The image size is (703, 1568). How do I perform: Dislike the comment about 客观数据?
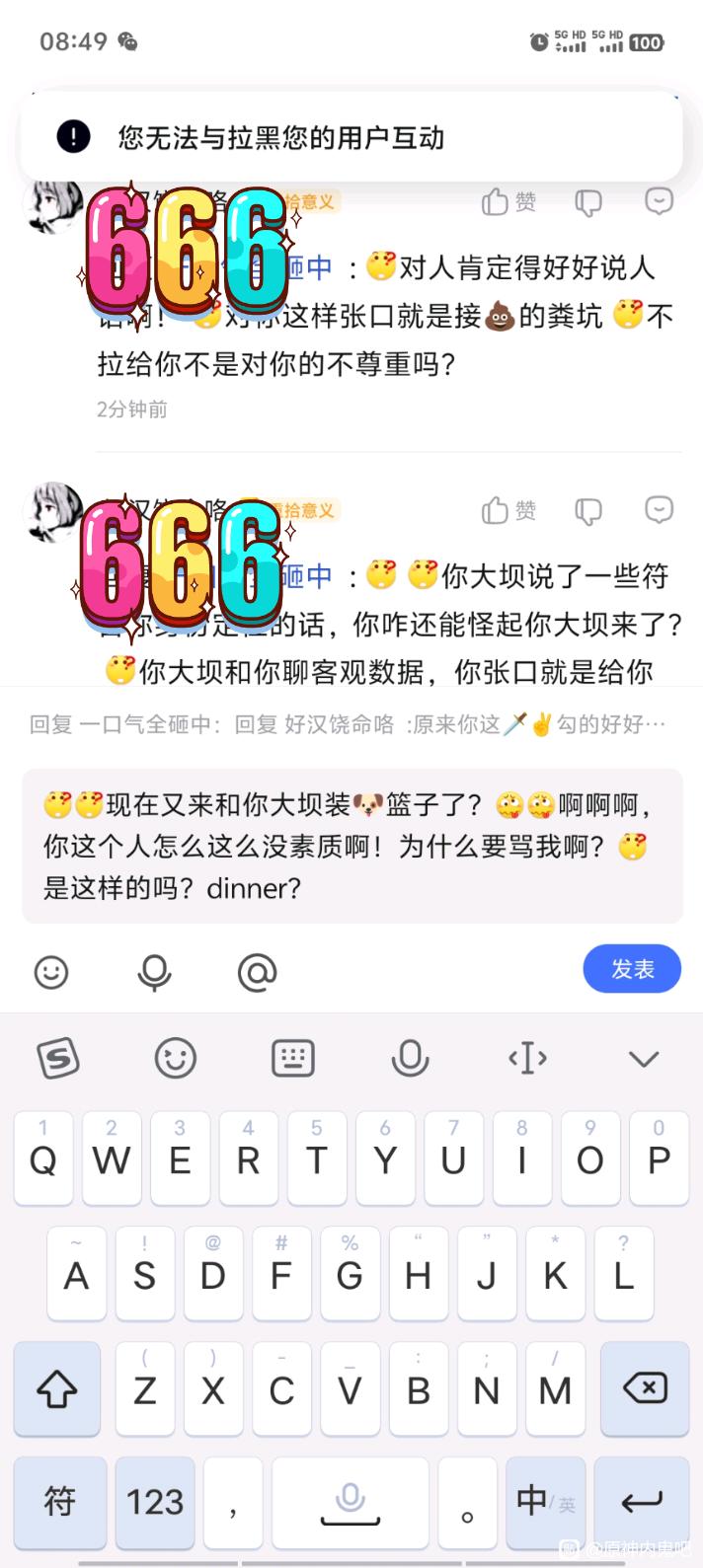(588, 511)
